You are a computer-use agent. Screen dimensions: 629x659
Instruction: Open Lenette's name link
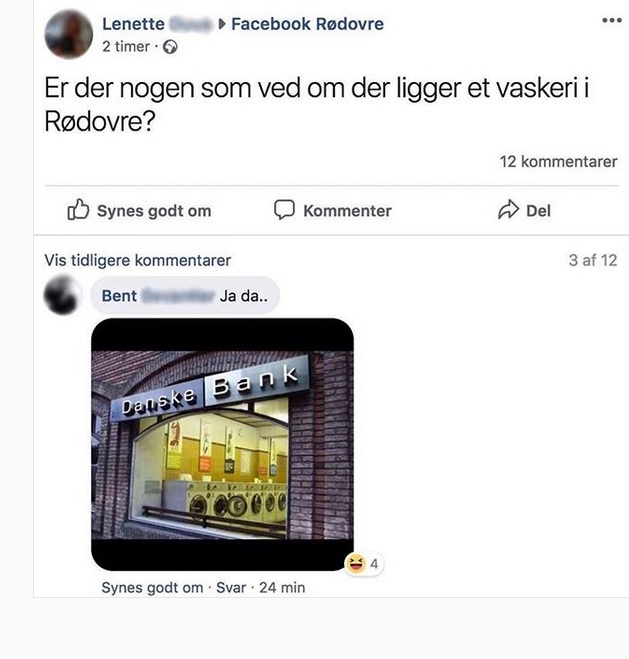[x=133, y=24]
